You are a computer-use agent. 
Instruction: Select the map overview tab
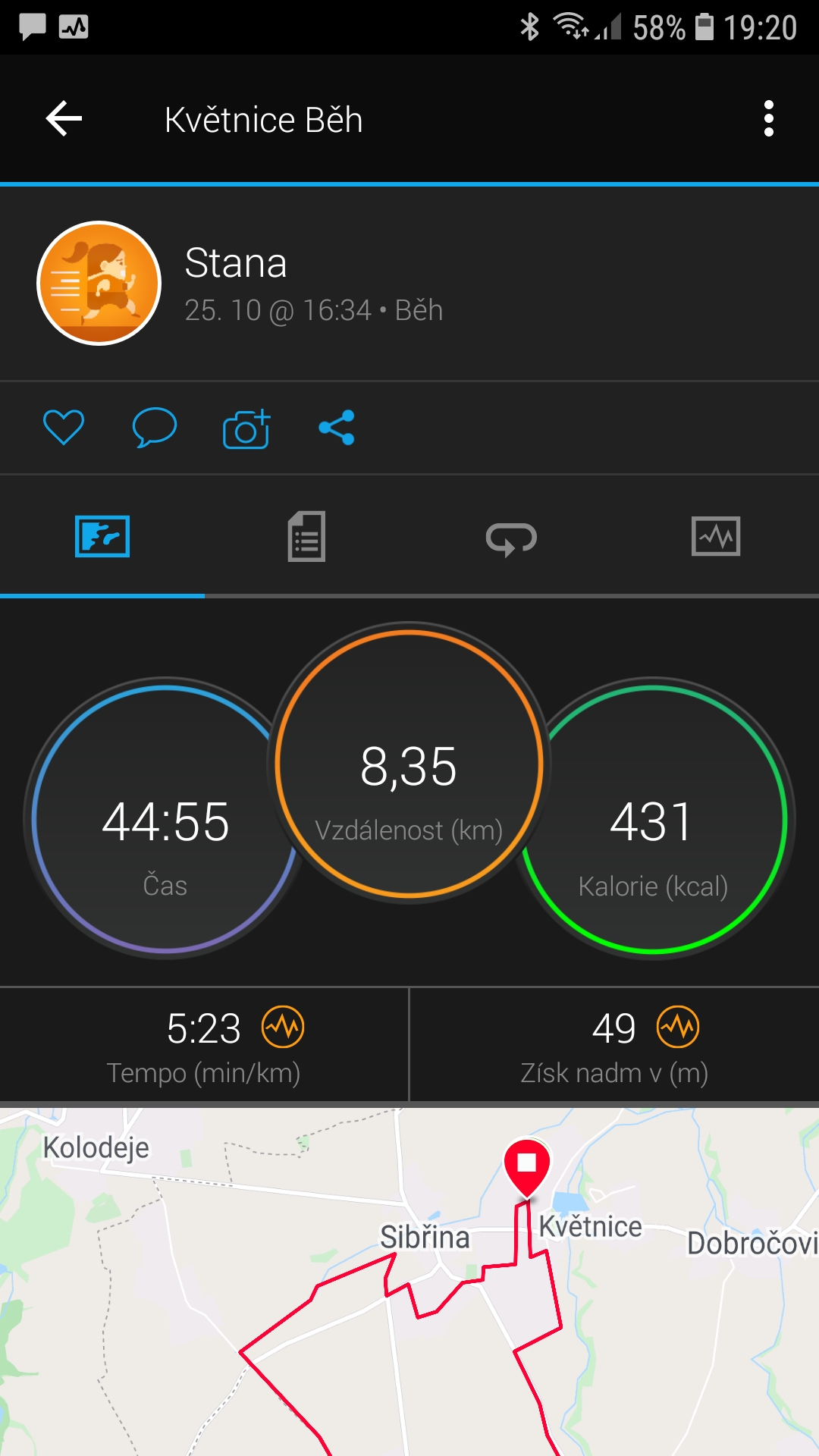pos(102,537)
